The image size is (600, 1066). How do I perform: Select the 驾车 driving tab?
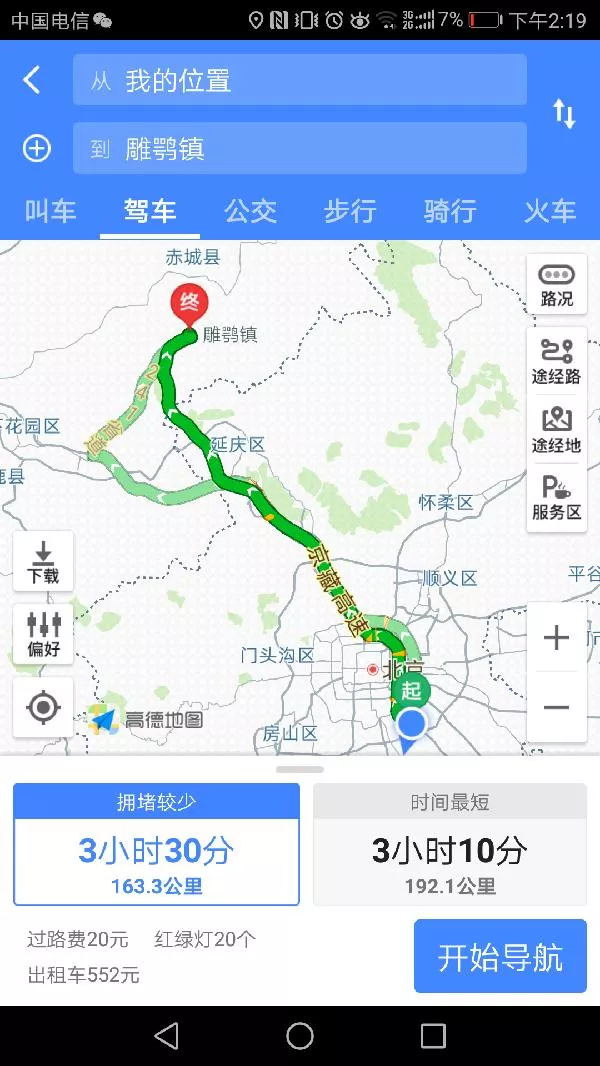(150, 211)
